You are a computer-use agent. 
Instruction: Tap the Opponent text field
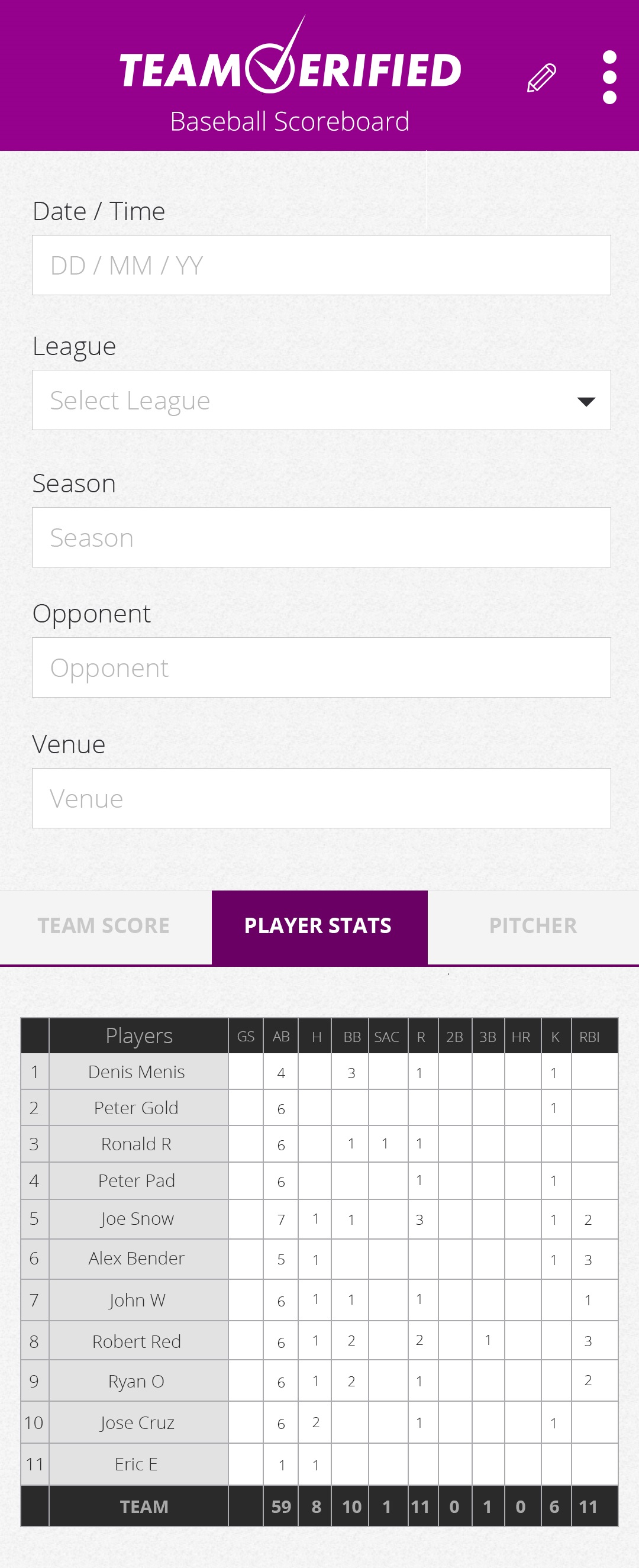point(321,668)
